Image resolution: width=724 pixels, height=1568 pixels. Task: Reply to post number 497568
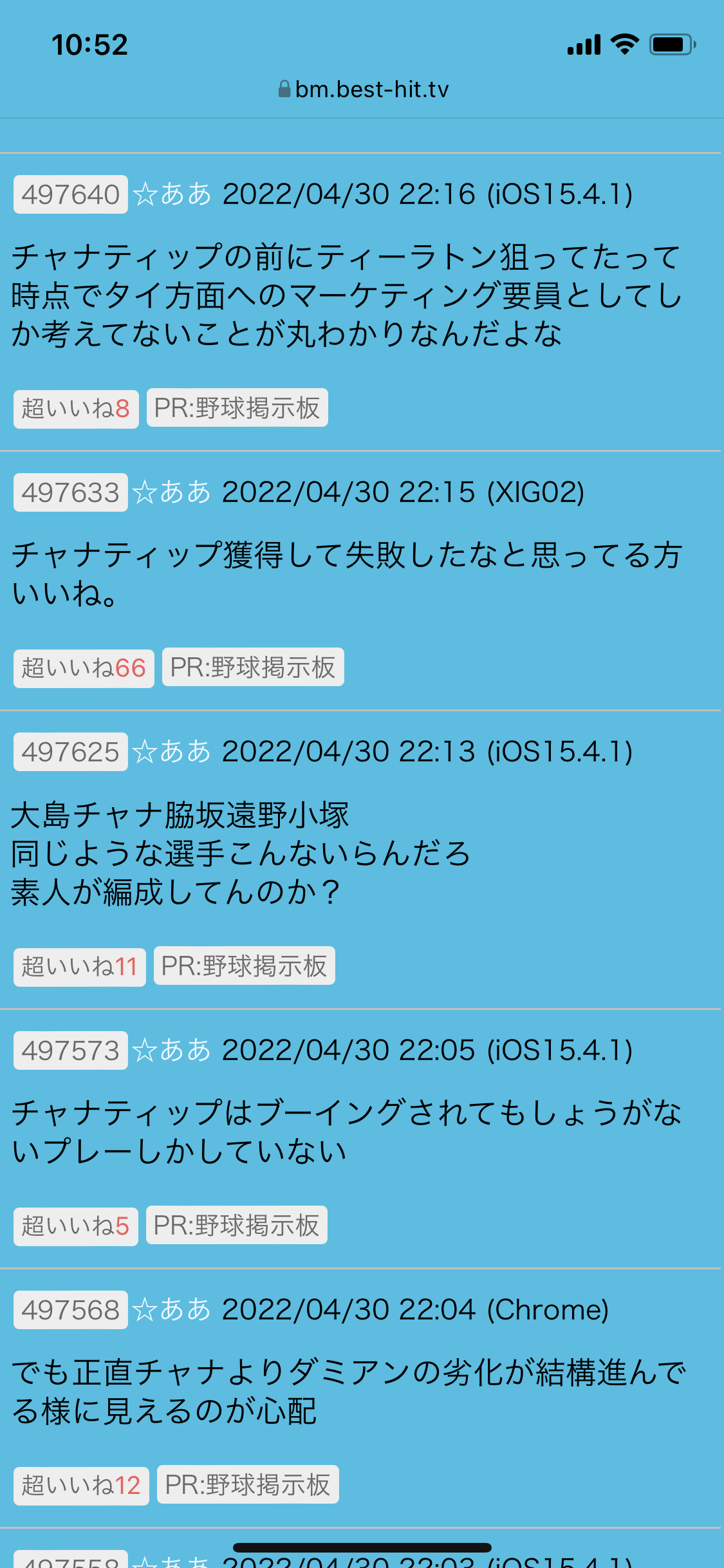pos(71,1310)
